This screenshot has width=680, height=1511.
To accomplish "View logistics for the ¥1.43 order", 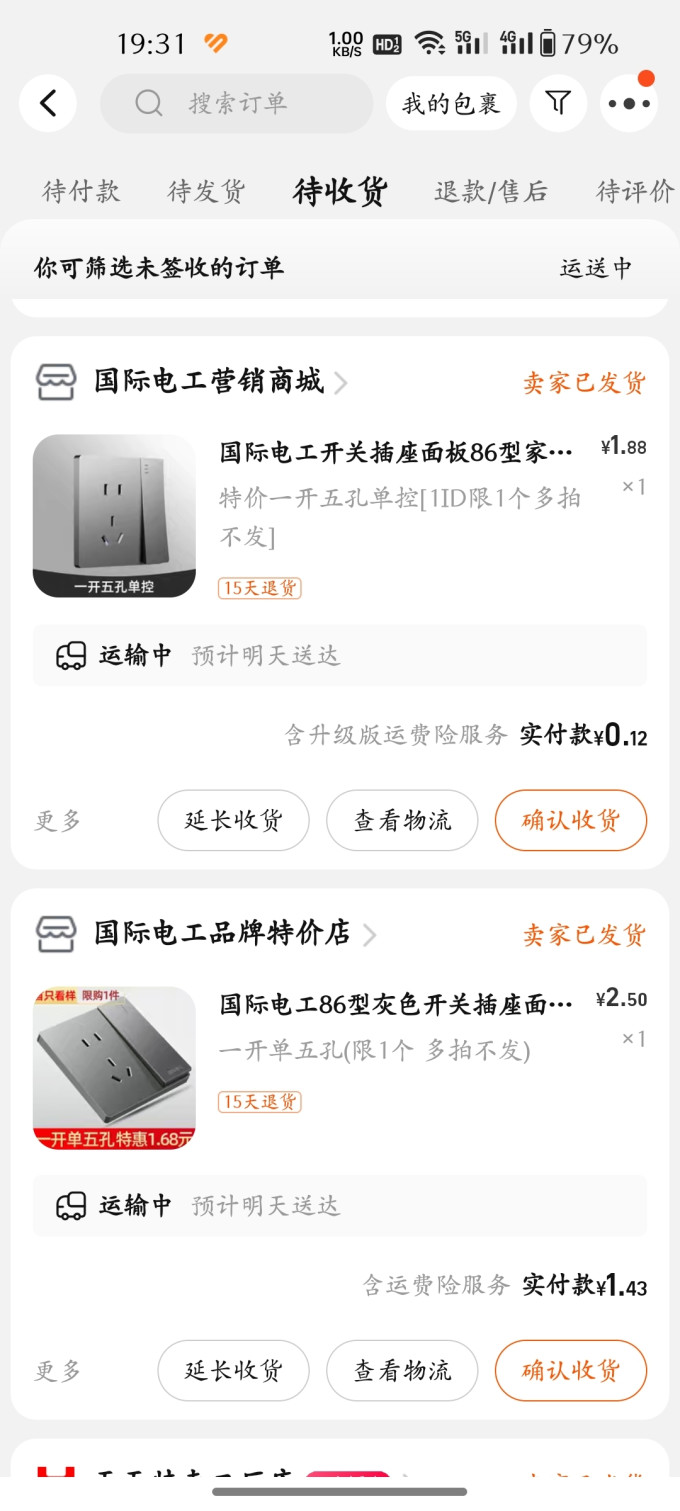I will point(402,1371).
